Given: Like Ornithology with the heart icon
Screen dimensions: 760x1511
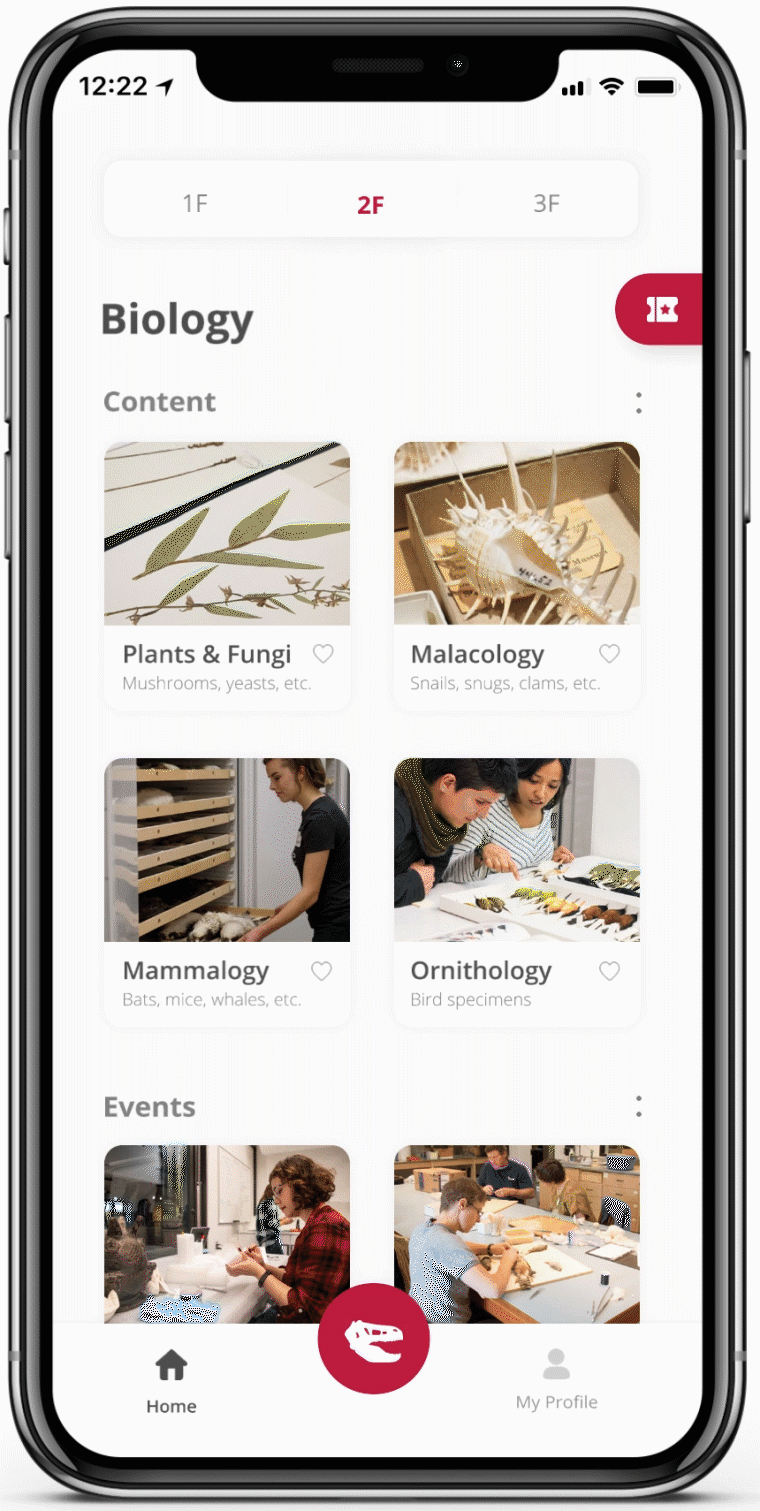Looking at the screenshot, I should click(609, 971).
